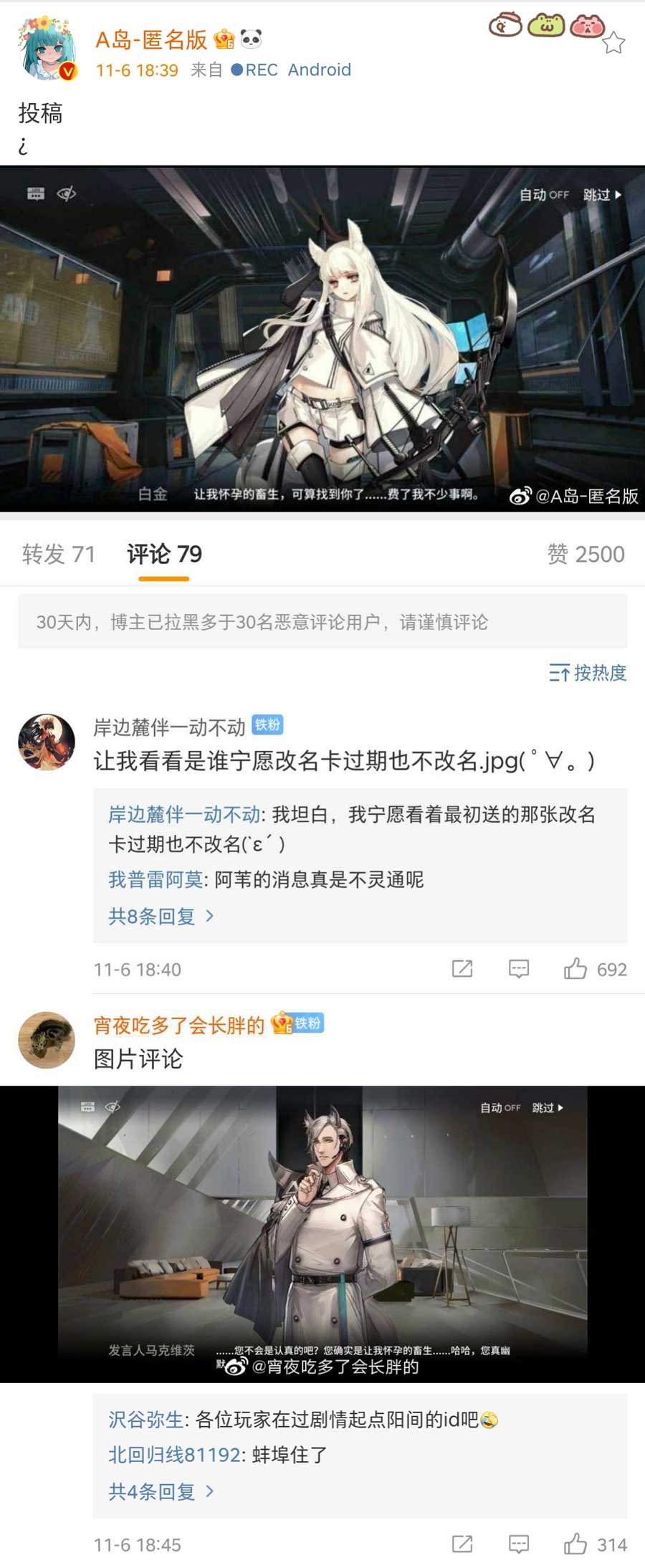
Task: Reply to the 11-6 18:40 comment
Action: 519,969
